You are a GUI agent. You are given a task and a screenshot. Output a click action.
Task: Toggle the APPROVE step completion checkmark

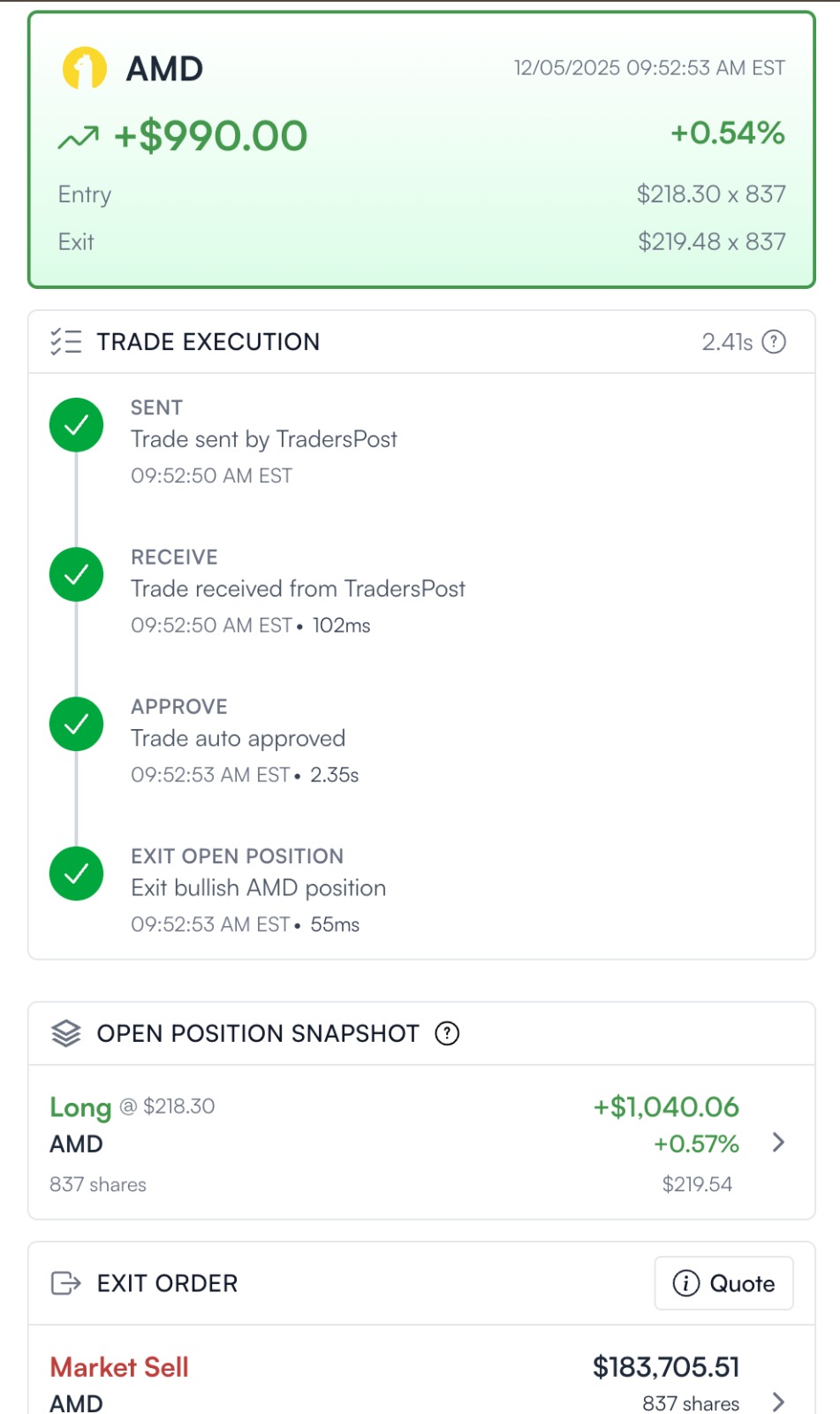[76, 724]
